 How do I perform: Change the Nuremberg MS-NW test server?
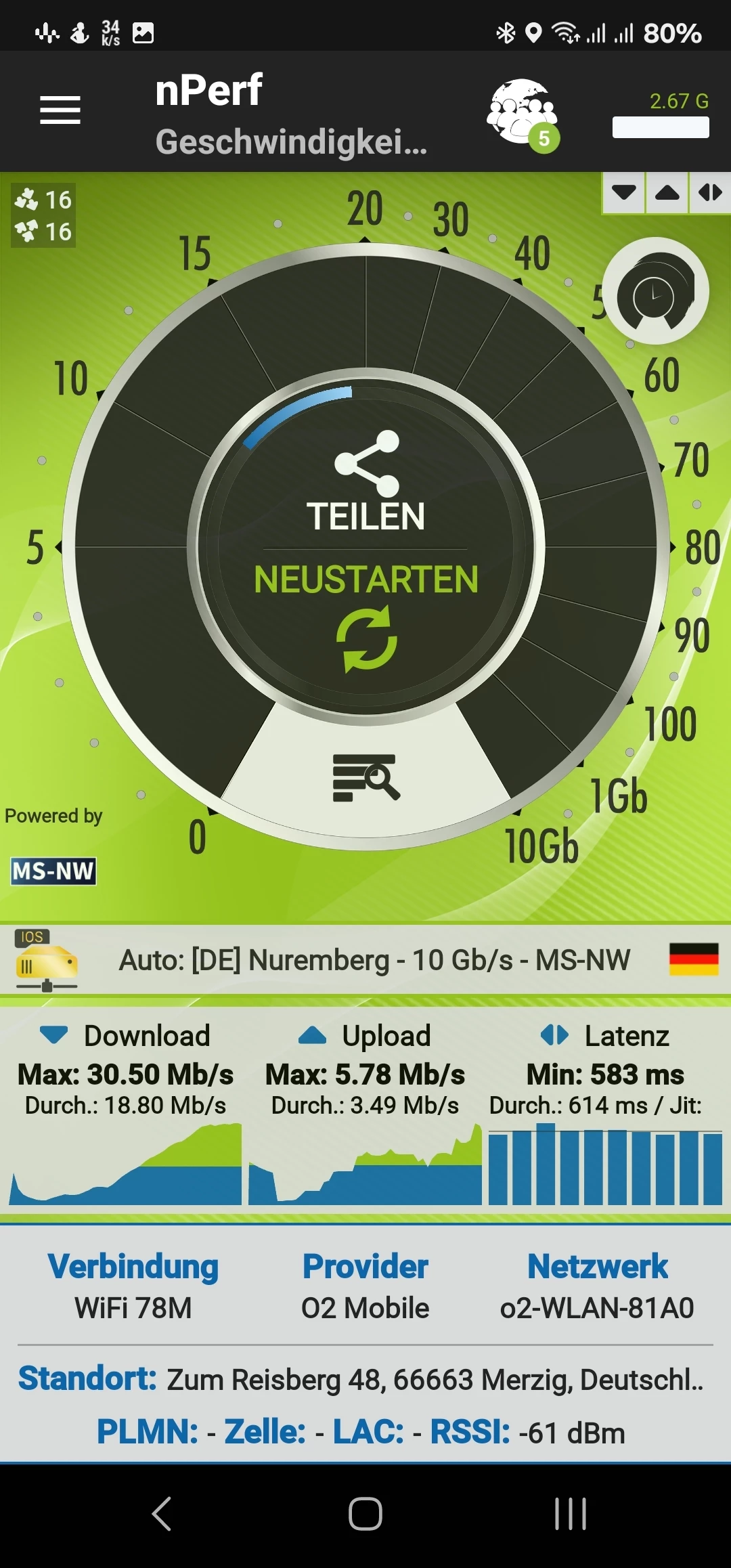(374, 960)
